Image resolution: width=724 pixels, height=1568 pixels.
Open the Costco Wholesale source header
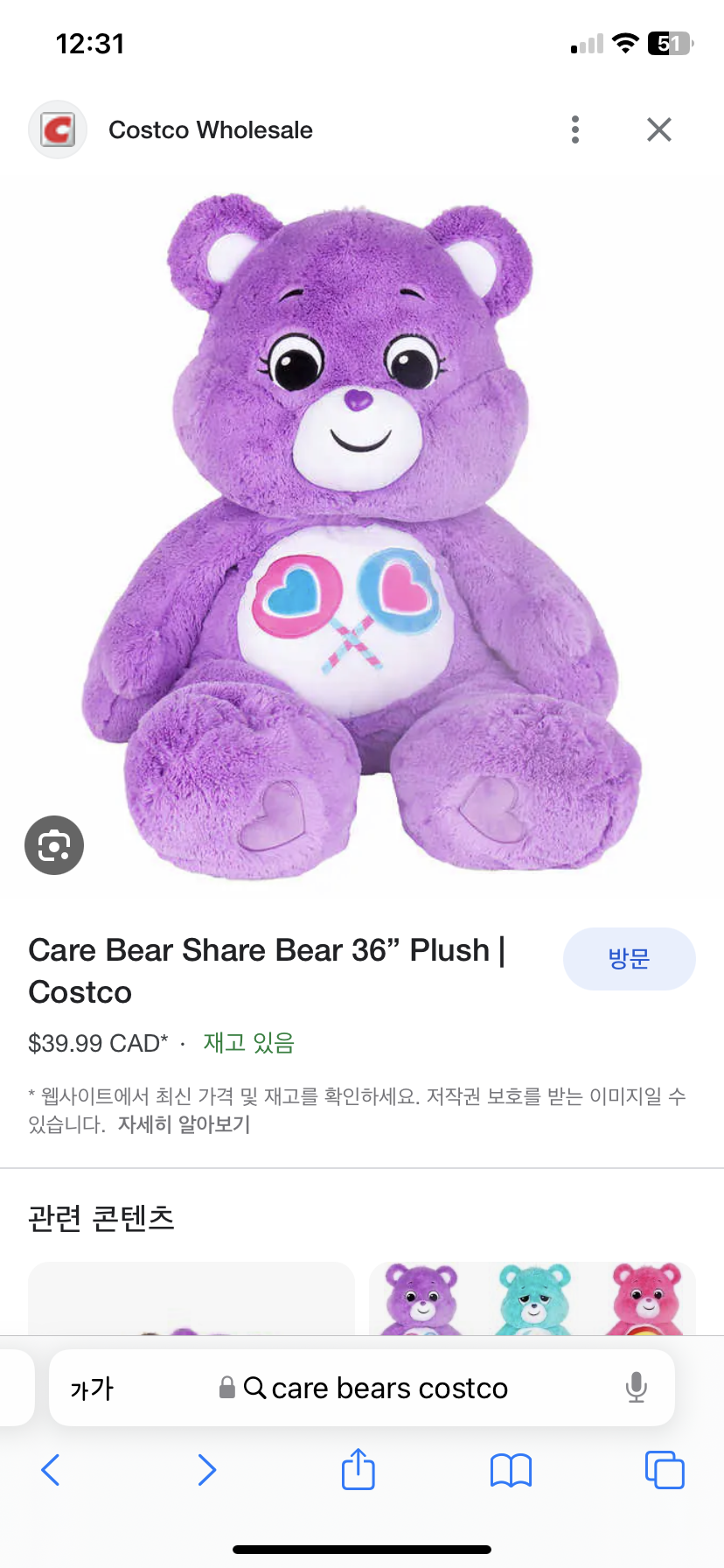tap(171, 129)
